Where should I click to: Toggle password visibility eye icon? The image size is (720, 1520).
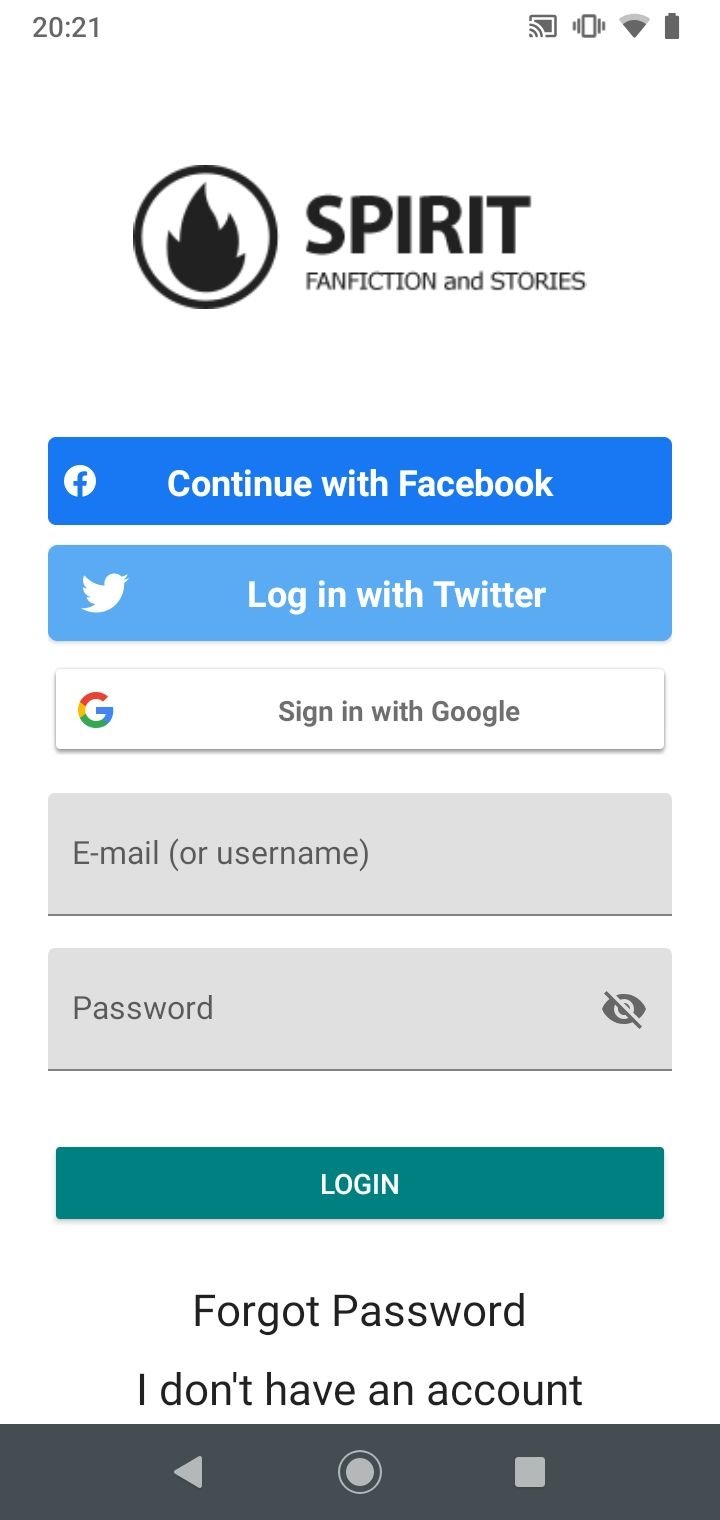624,1009
